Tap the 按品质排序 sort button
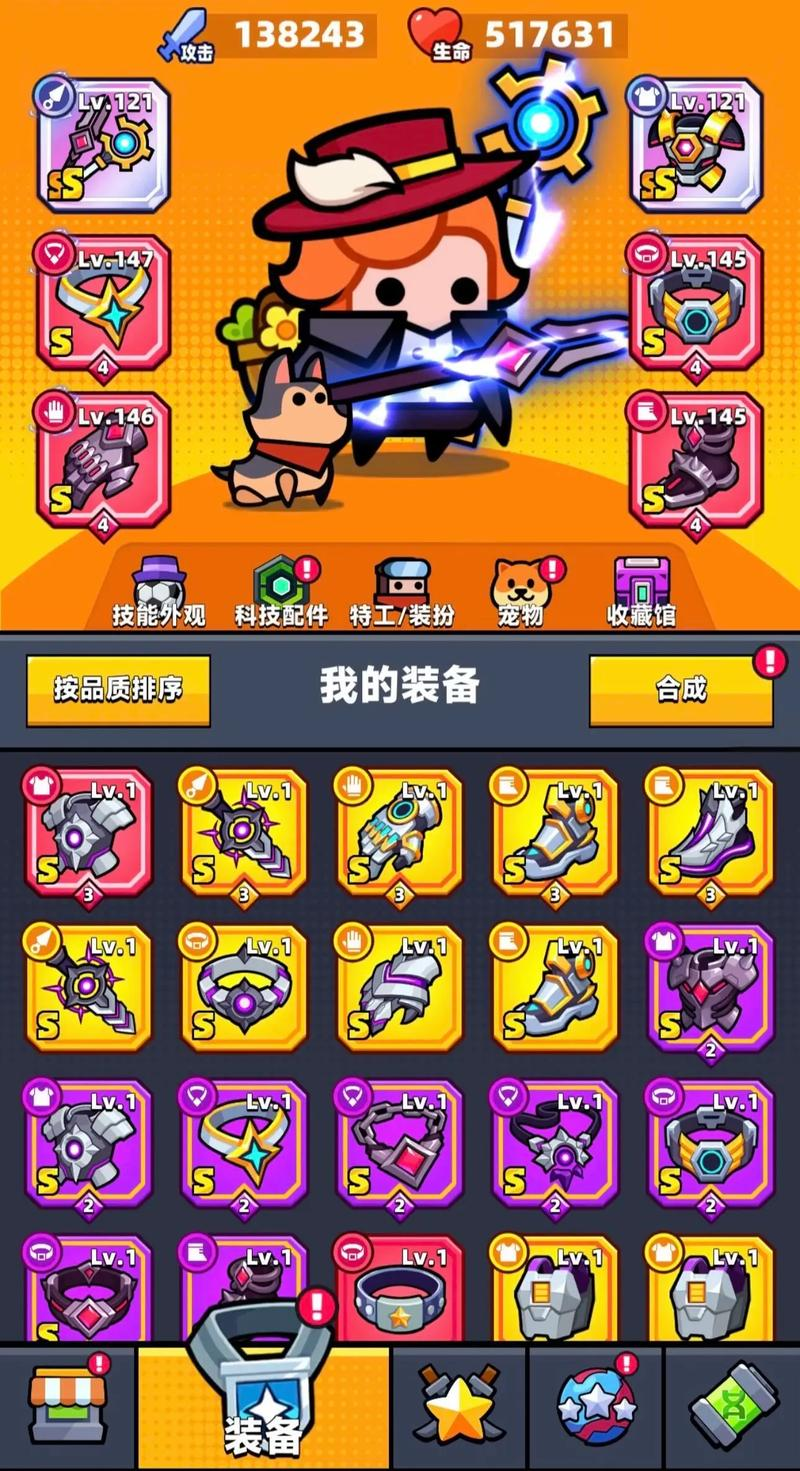 (x=118, y=689)
